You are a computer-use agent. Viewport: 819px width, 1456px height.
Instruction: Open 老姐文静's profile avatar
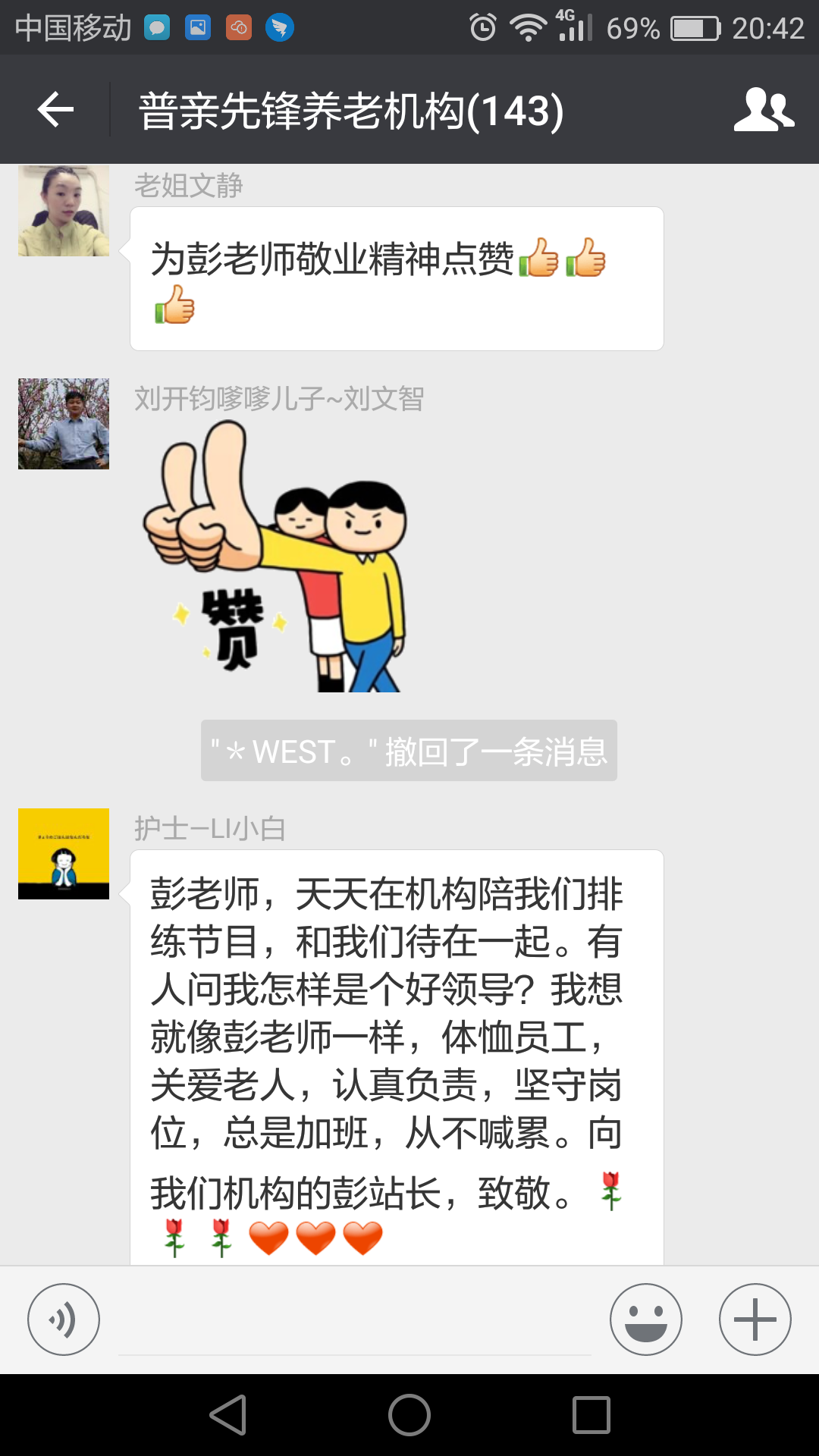64,211
